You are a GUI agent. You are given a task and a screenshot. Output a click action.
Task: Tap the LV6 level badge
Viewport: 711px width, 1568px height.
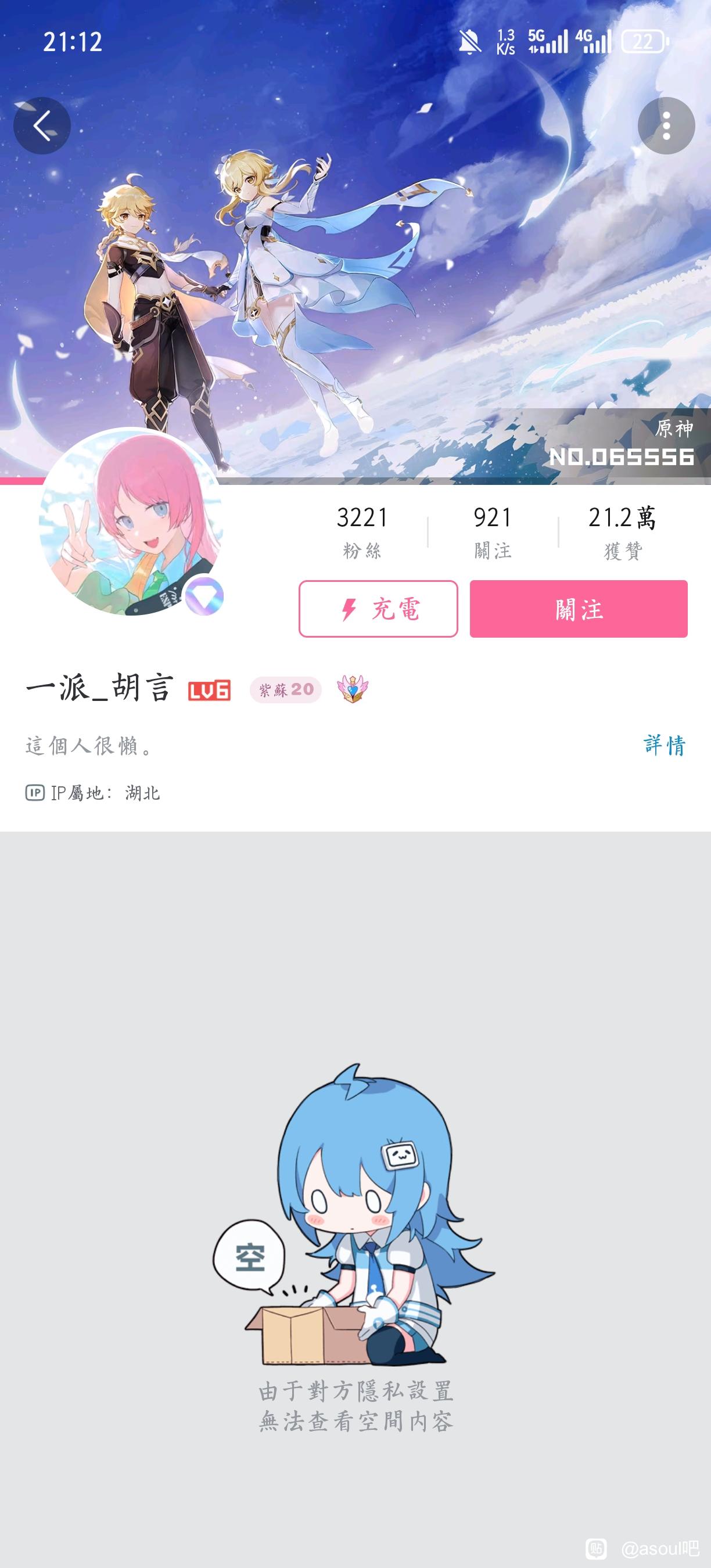(209, 691)
